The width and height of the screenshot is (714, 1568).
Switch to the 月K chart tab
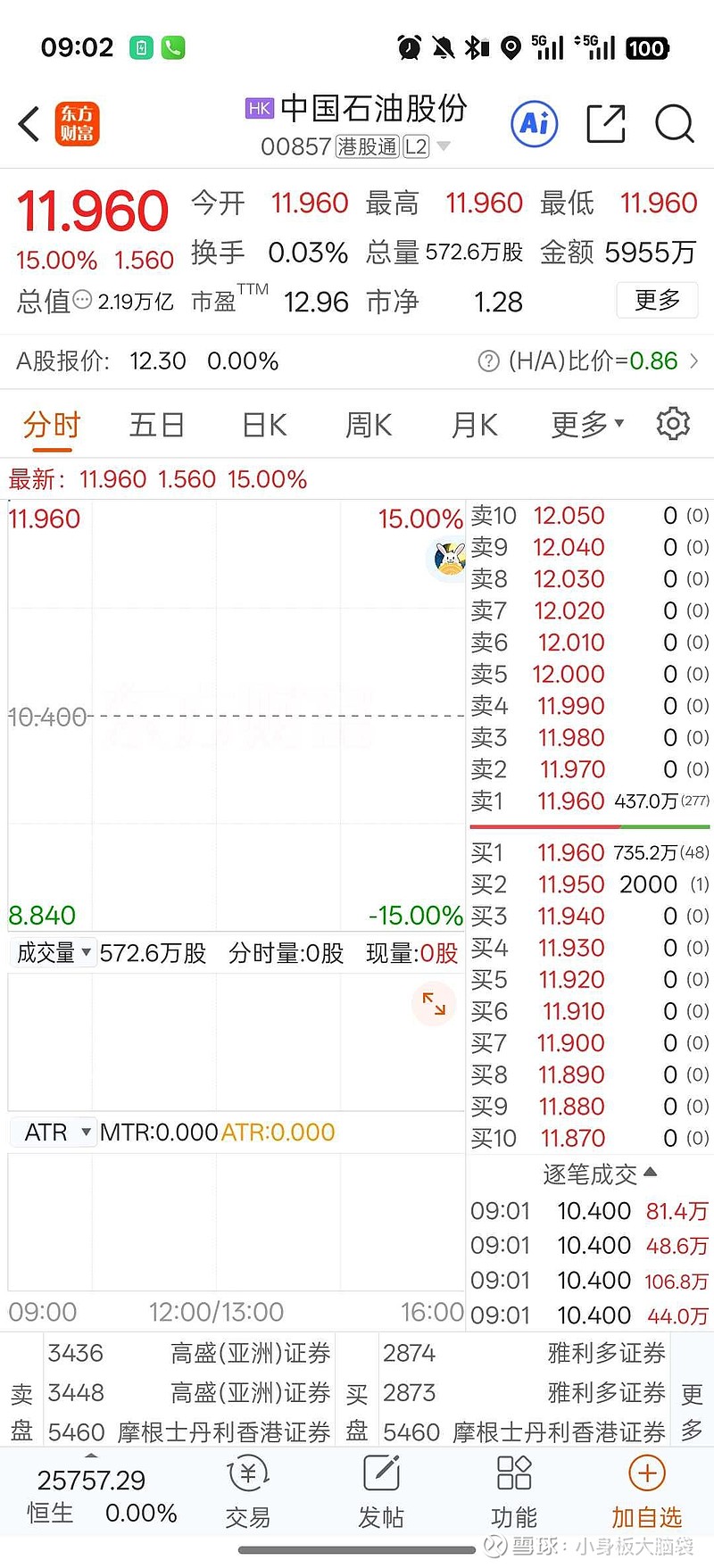pos(474,426)
